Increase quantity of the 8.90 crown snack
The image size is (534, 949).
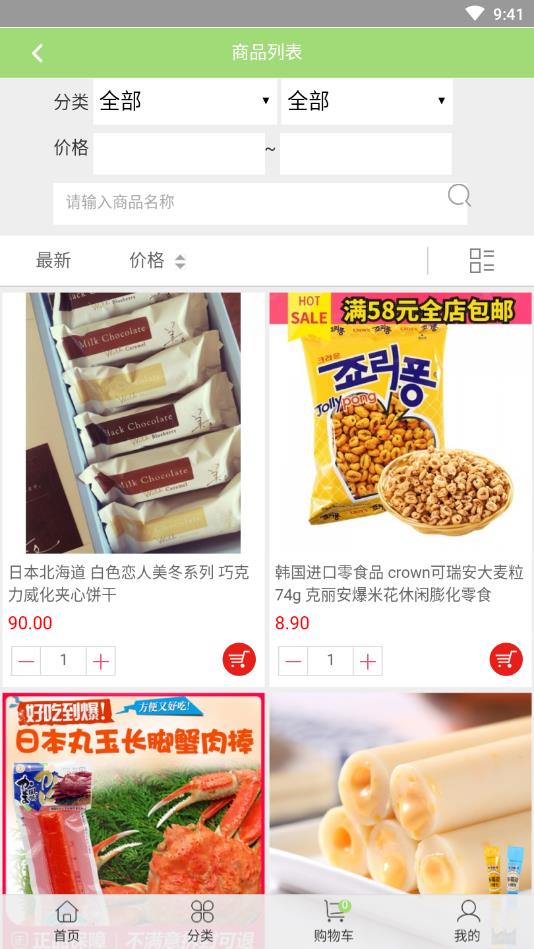click(368, 661)
